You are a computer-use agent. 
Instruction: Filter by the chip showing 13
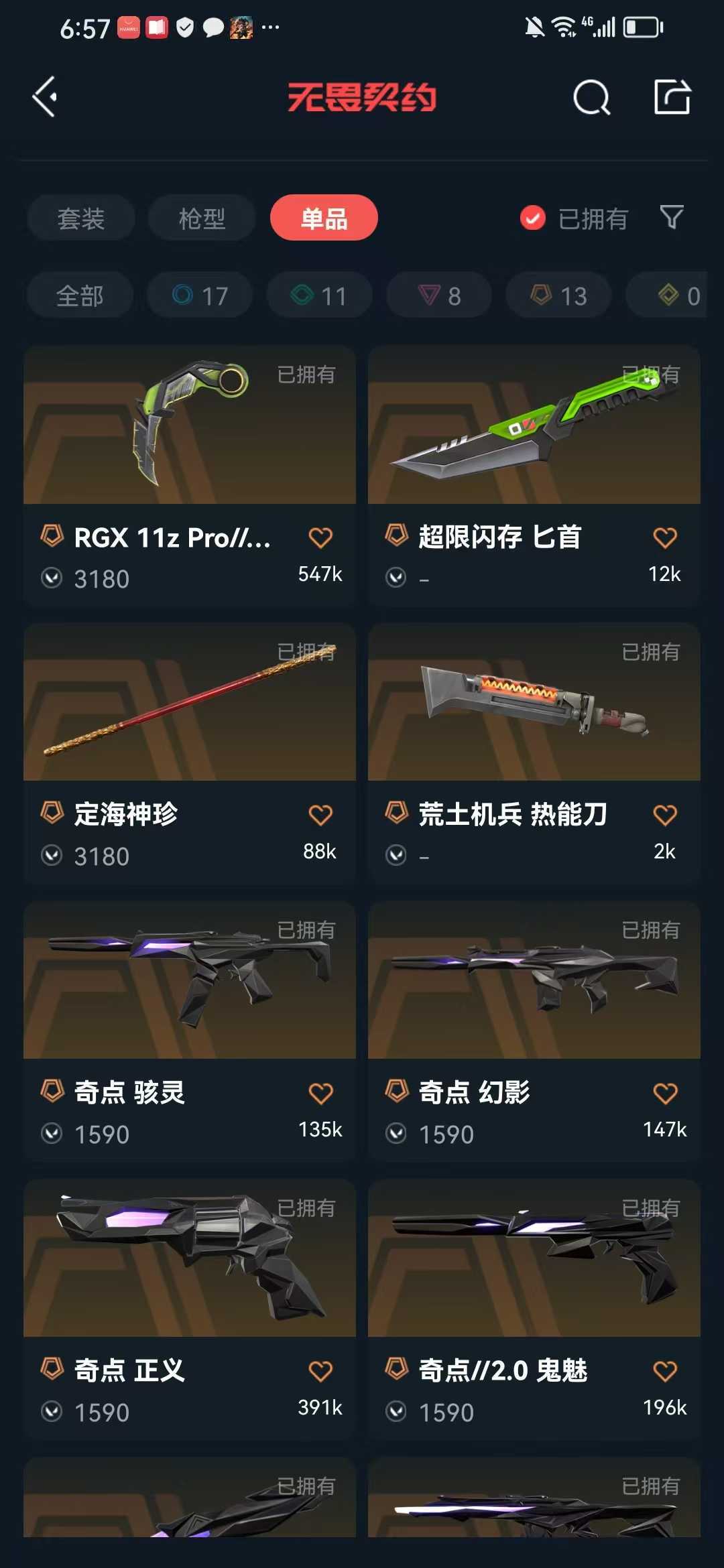(x=558, y=296)
